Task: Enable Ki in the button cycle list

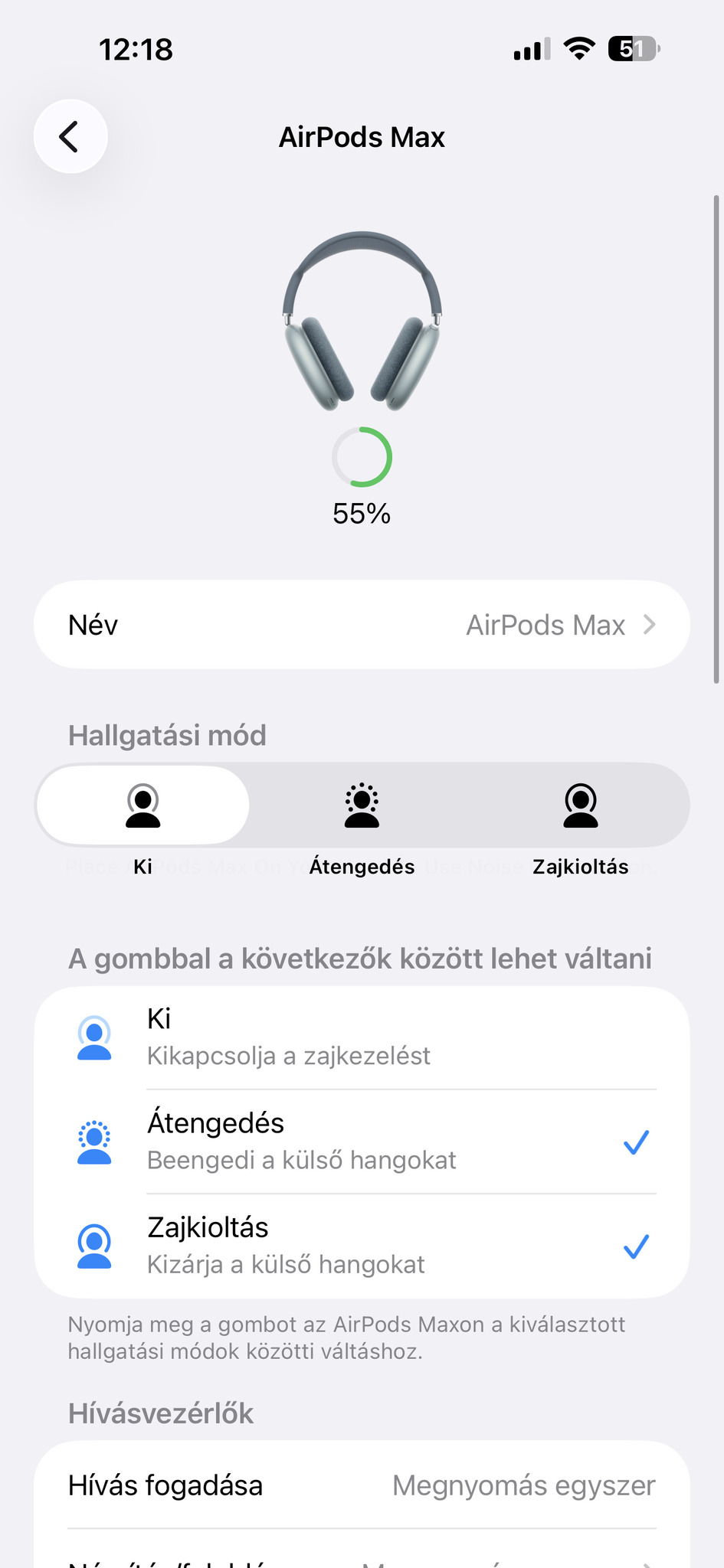Action: (x=362, y=1037)
